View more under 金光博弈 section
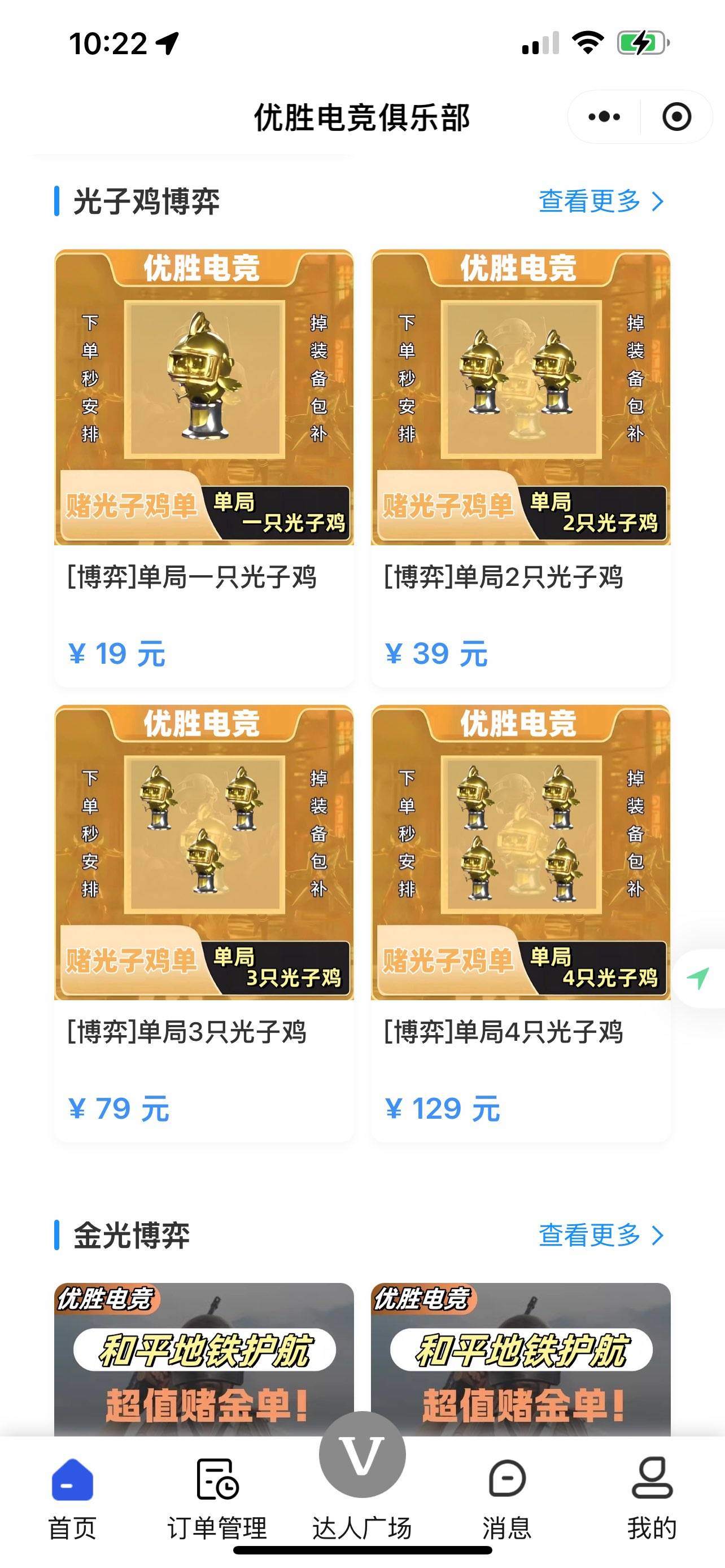 click(x=601, y=1235)
